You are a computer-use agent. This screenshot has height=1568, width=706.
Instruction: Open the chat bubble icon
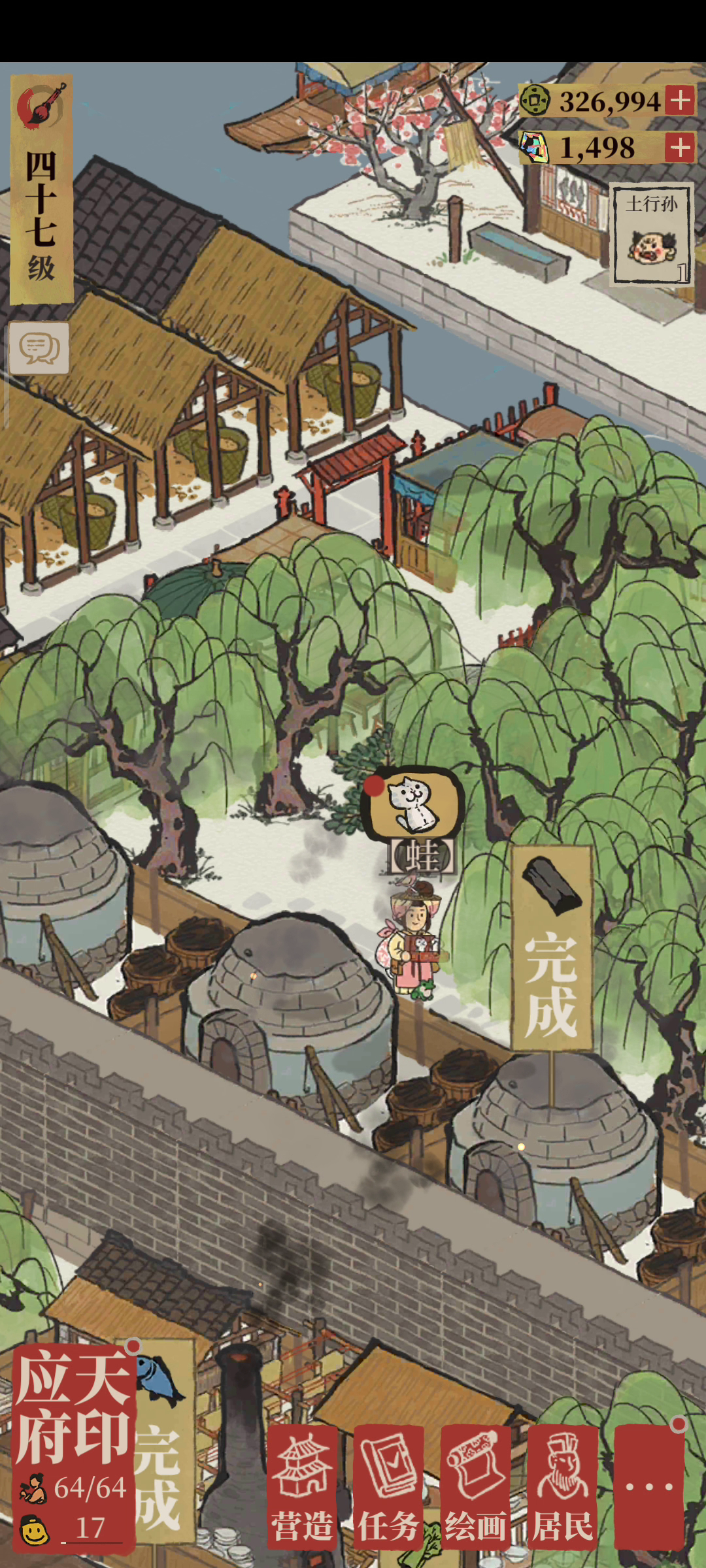click(39, 348)
